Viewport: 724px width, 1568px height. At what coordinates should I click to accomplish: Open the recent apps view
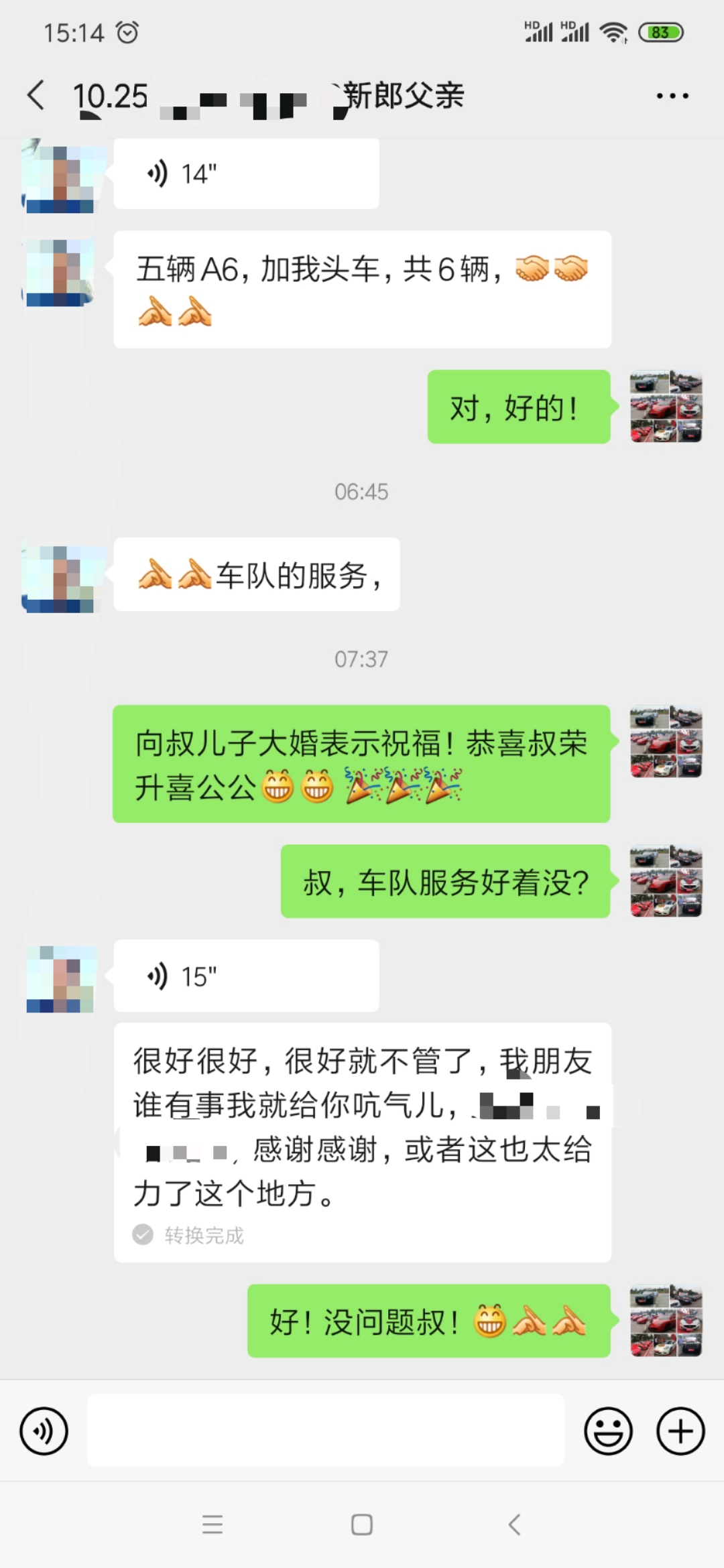coord(213,1524)
